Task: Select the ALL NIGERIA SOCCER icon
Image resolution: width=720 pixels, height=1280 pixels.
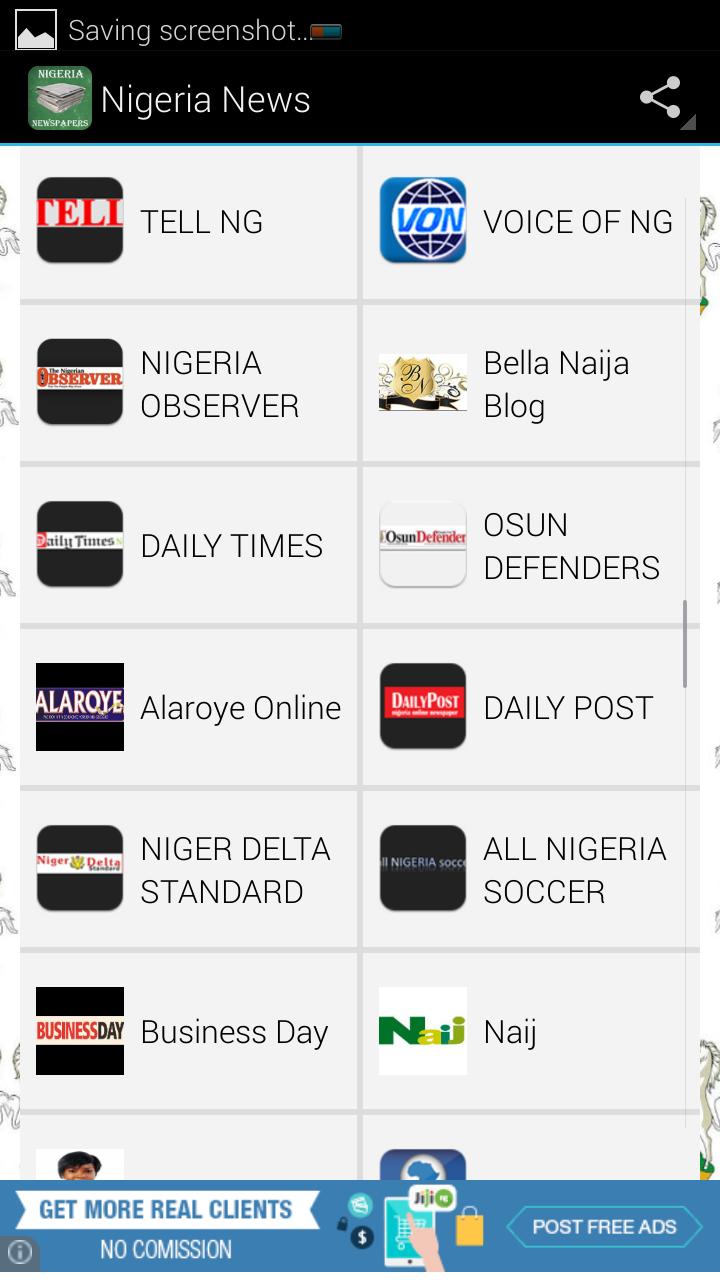Action: pyautogui.click(x=422, y=868)
